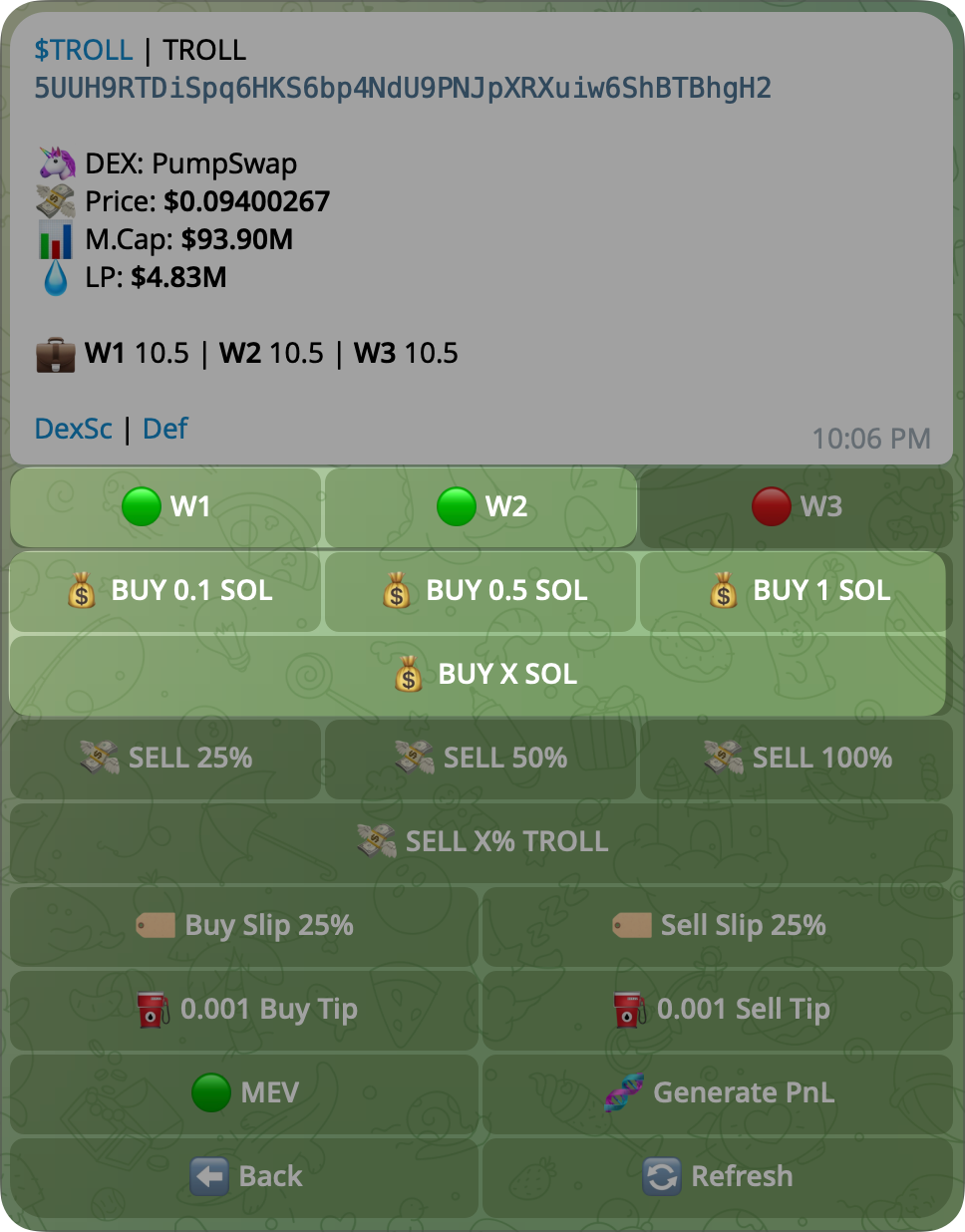Image resolution: width=965 pixels, height=1232 pixels.
Task: Edit the 0.001 Sell Tip
Action: (718, 1010)
